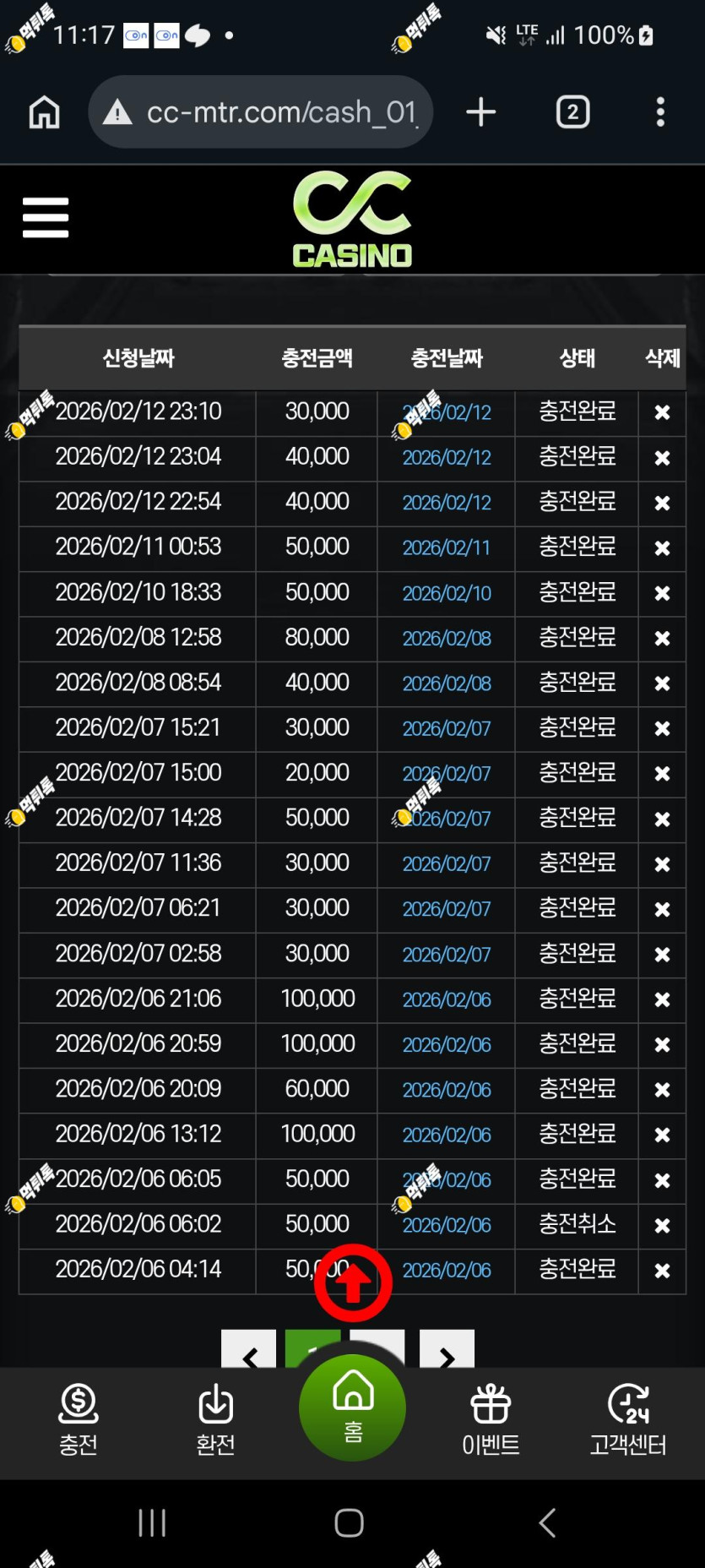This screenshot has width=705, height=1568.
Task: Open the browser overflow menu
Action: [x=660, y=112]
